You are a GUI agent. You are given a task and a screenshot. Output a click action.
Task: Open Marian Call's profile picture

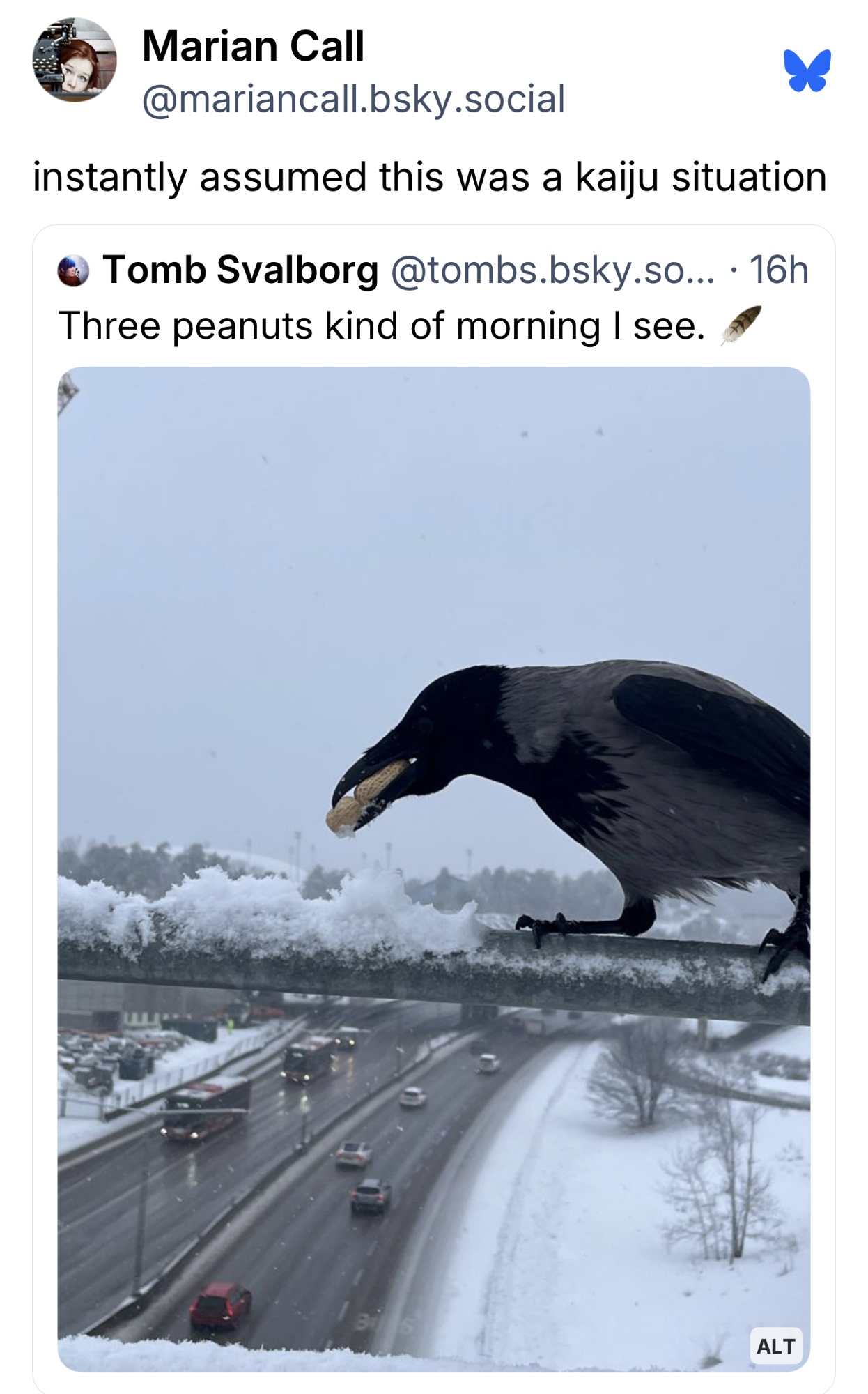coord(75,60)
